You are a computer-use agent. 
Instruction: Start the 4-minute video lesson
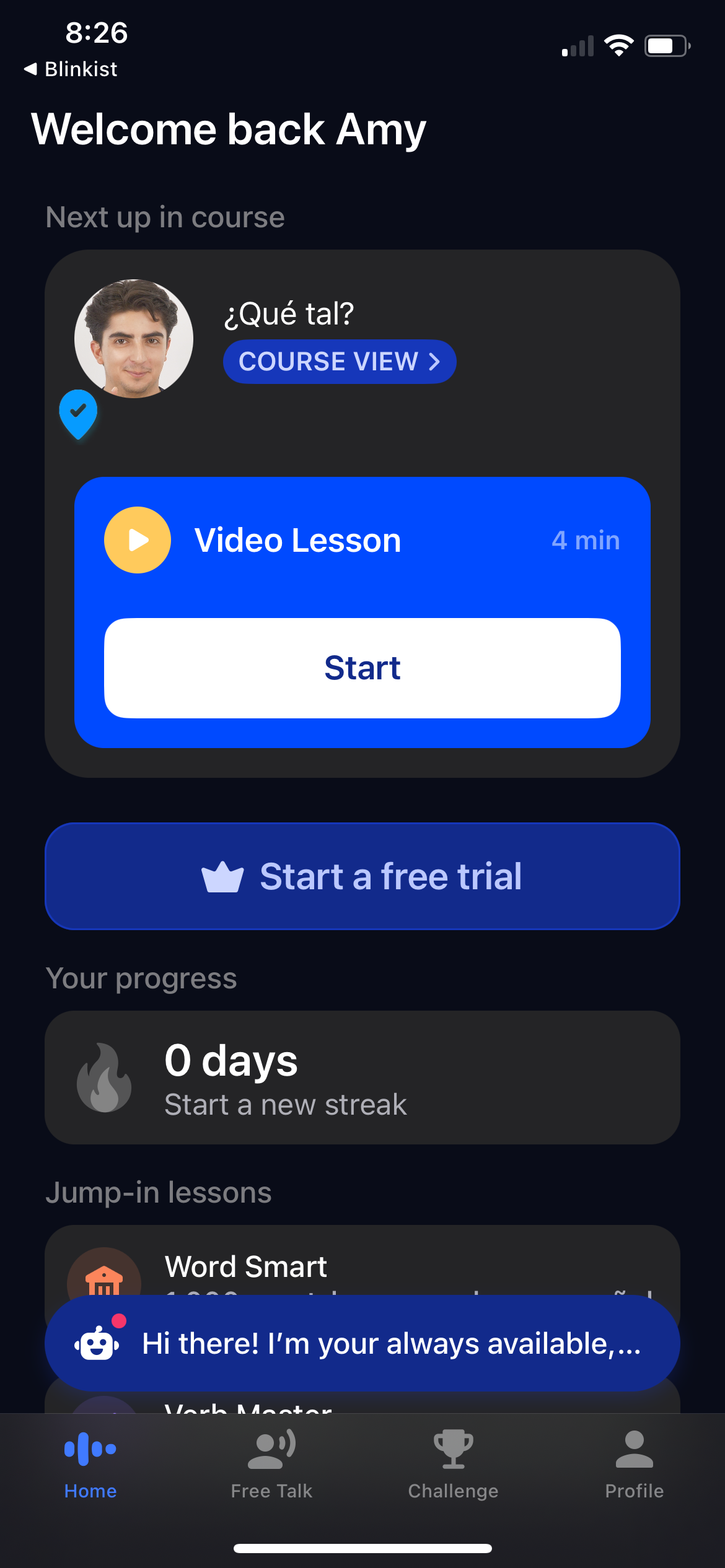click(362, 667)
